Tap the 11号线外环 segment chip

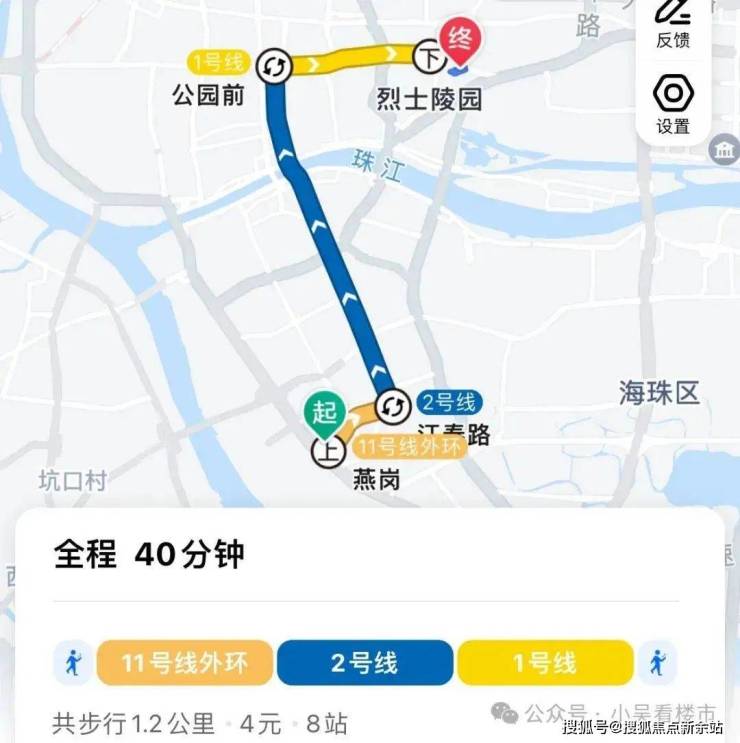tap(184, 662)
